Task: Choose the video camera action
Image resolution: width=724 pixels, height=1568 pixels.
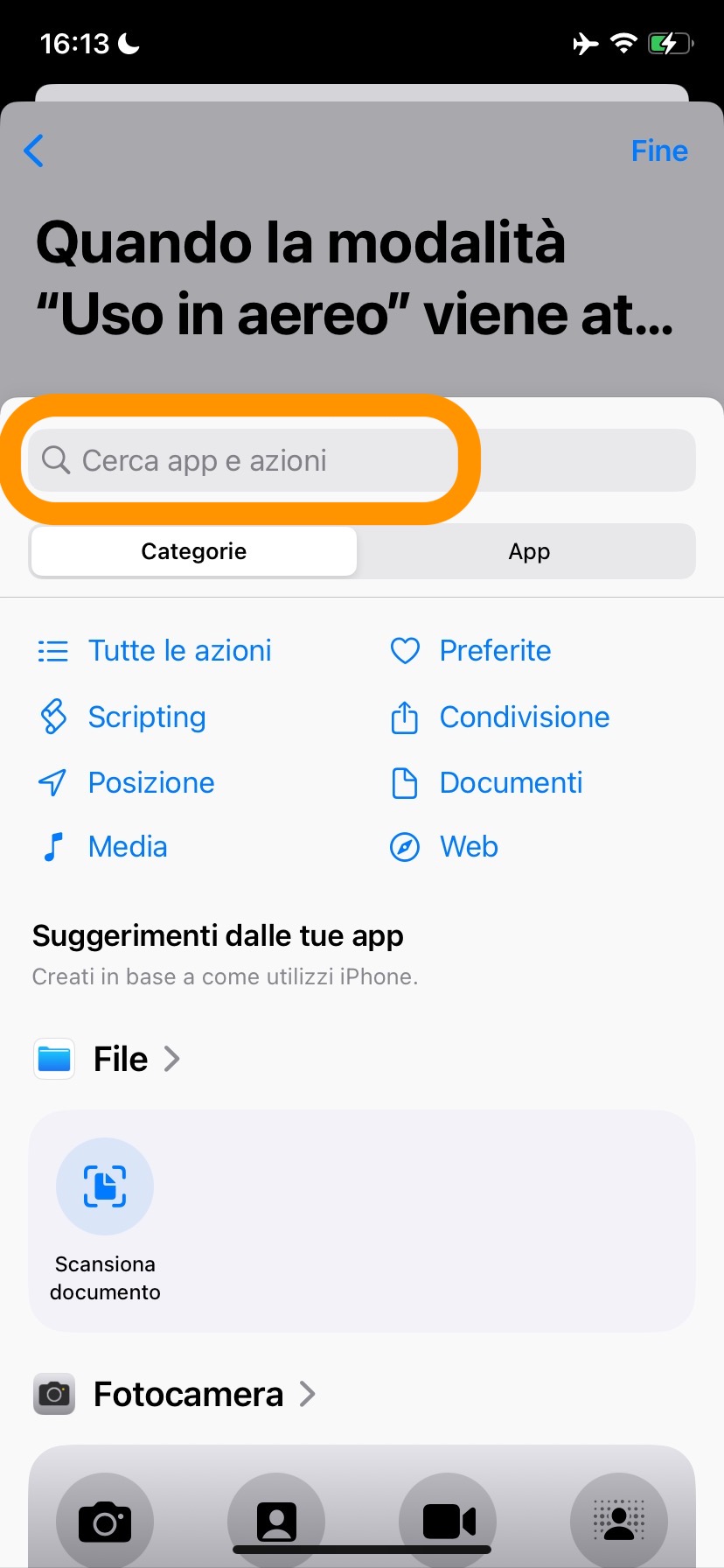Action: click(448, 1521)
